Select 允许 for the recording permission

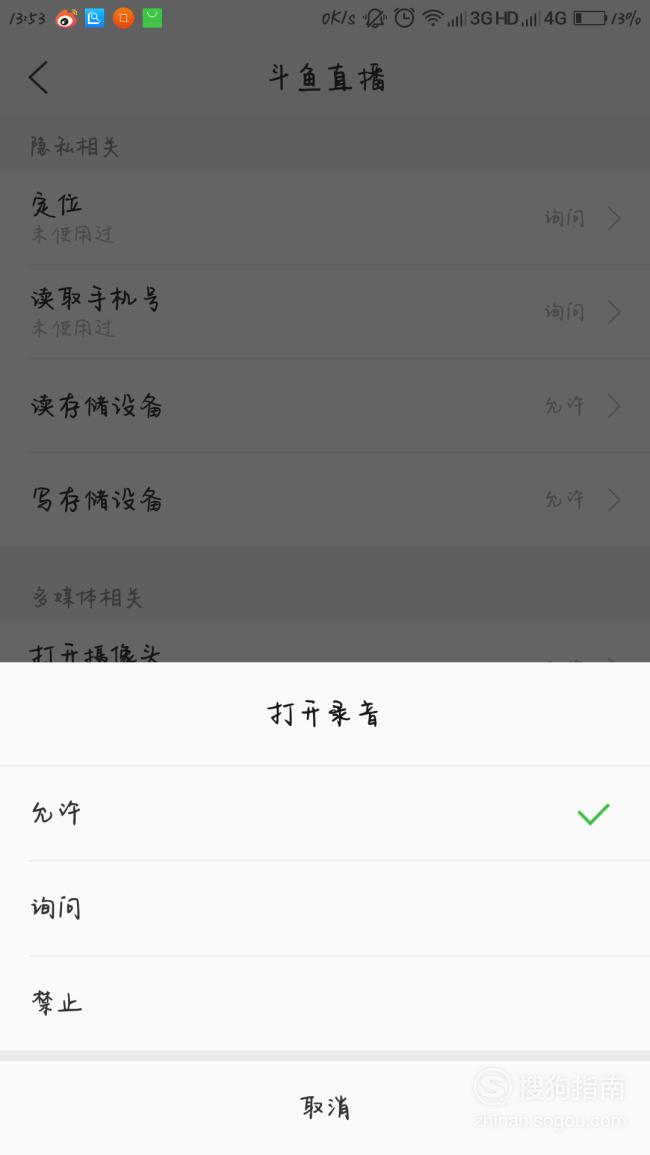325,813
